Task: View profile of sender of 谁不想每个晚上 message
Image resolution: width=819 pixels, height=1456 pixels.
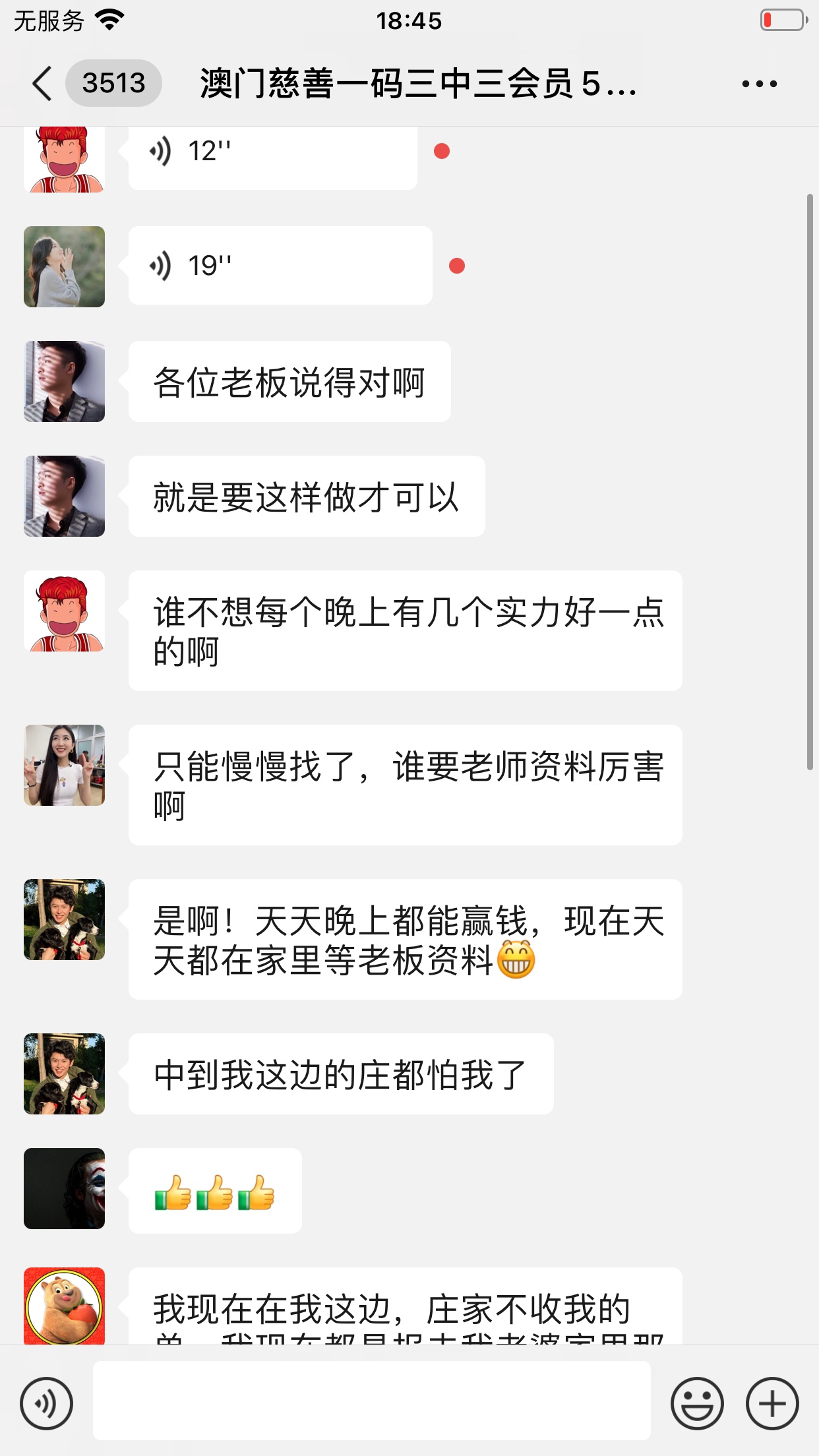Action: 64,611
